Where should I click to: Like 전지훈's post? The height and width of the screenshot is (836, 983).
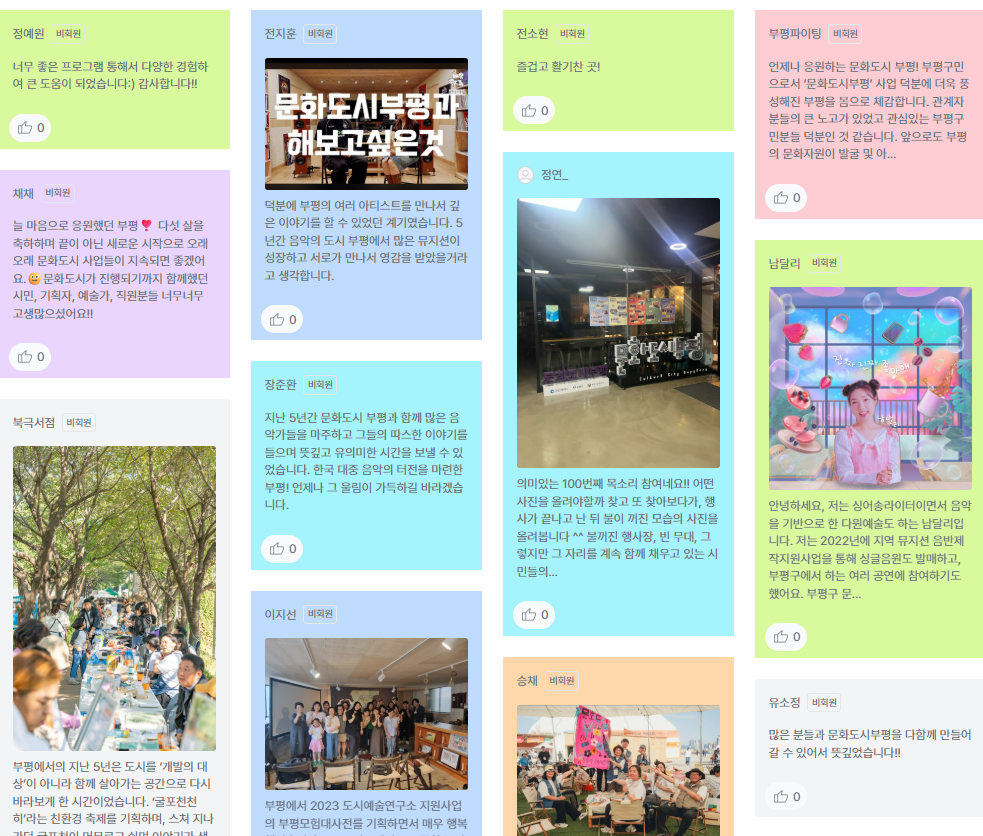coord(282,320)
